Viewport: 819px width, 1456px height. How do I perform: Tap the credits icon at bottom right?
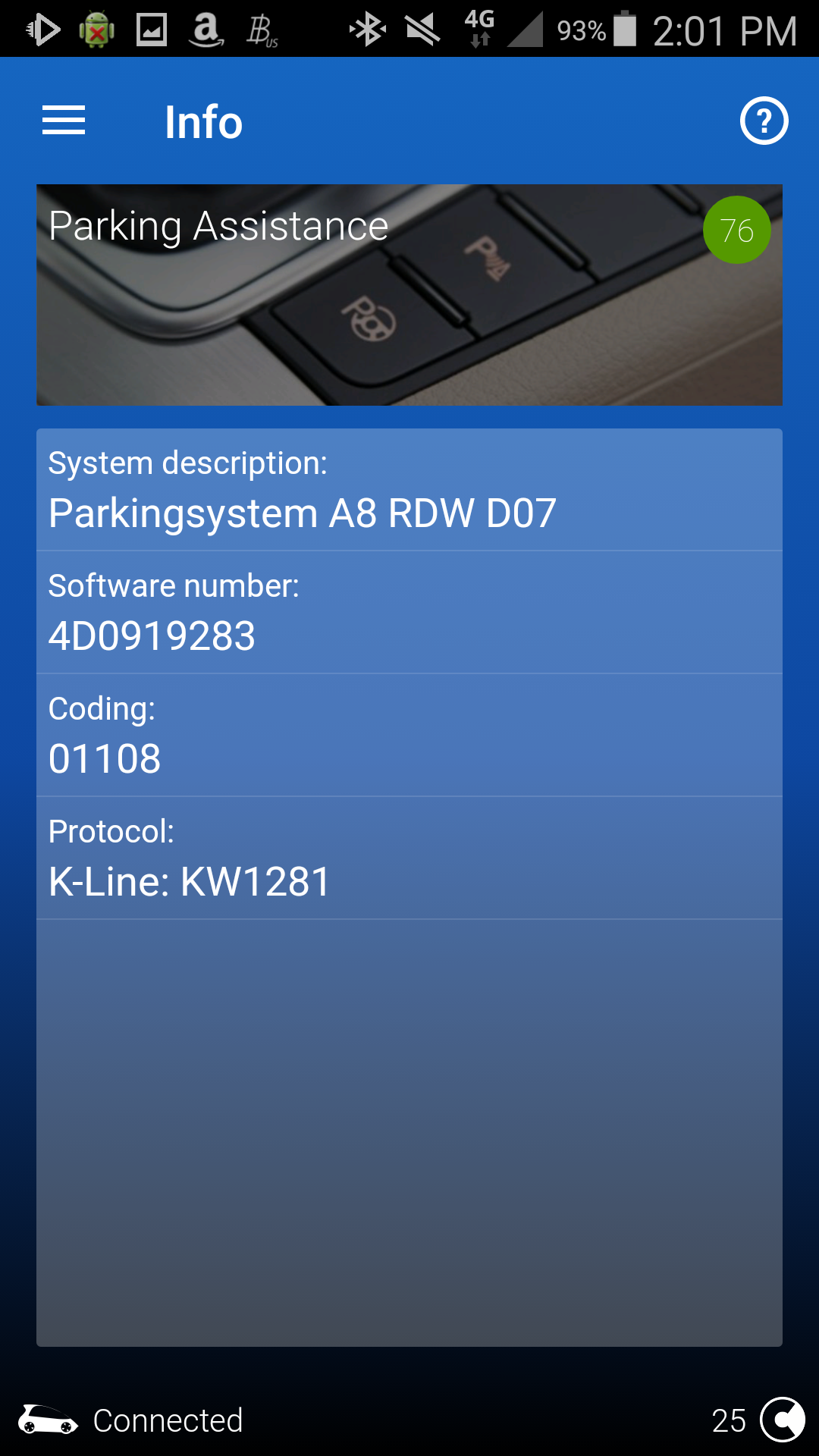click(x=783, y=1420)
